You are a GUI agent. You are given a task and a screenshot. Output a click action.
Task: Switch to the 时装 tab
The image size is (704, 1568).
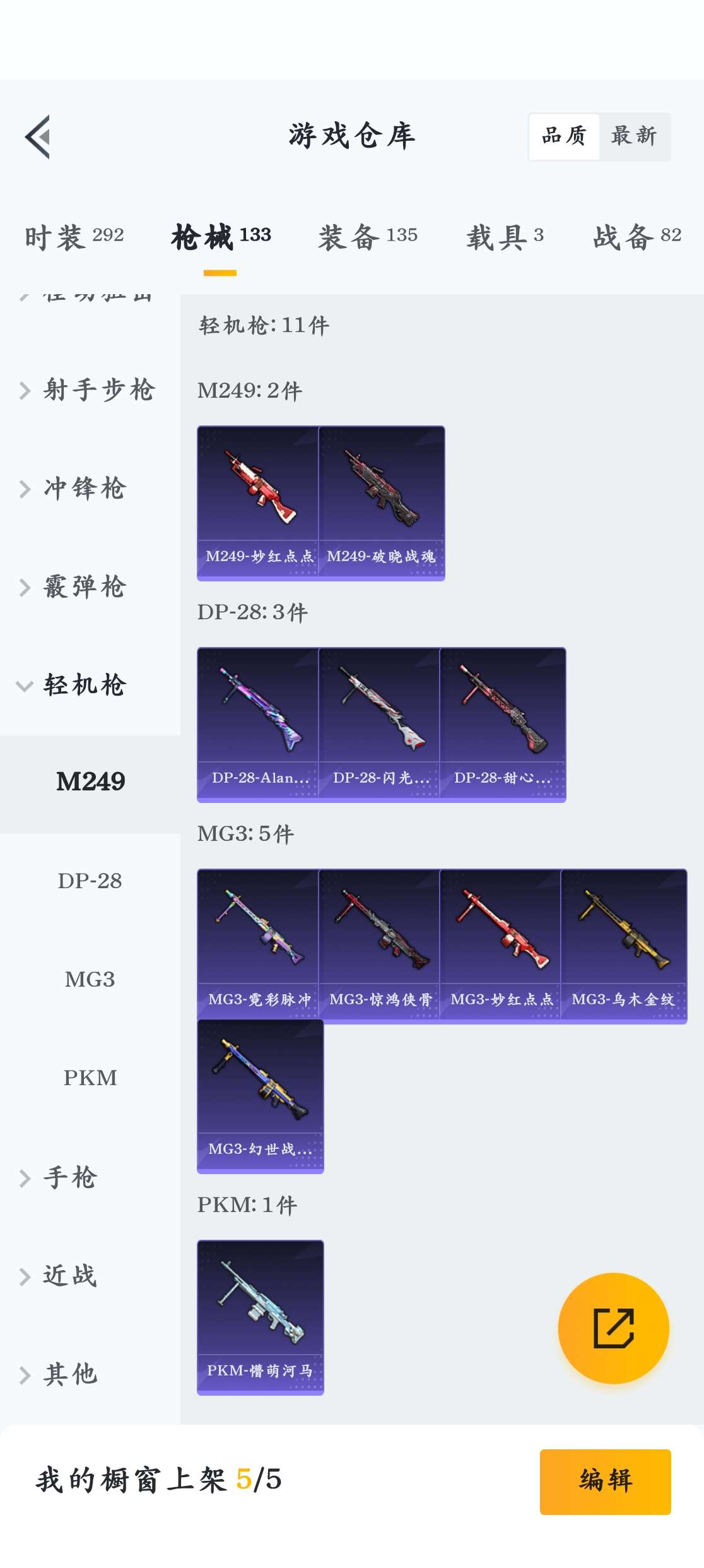(74, 237)
